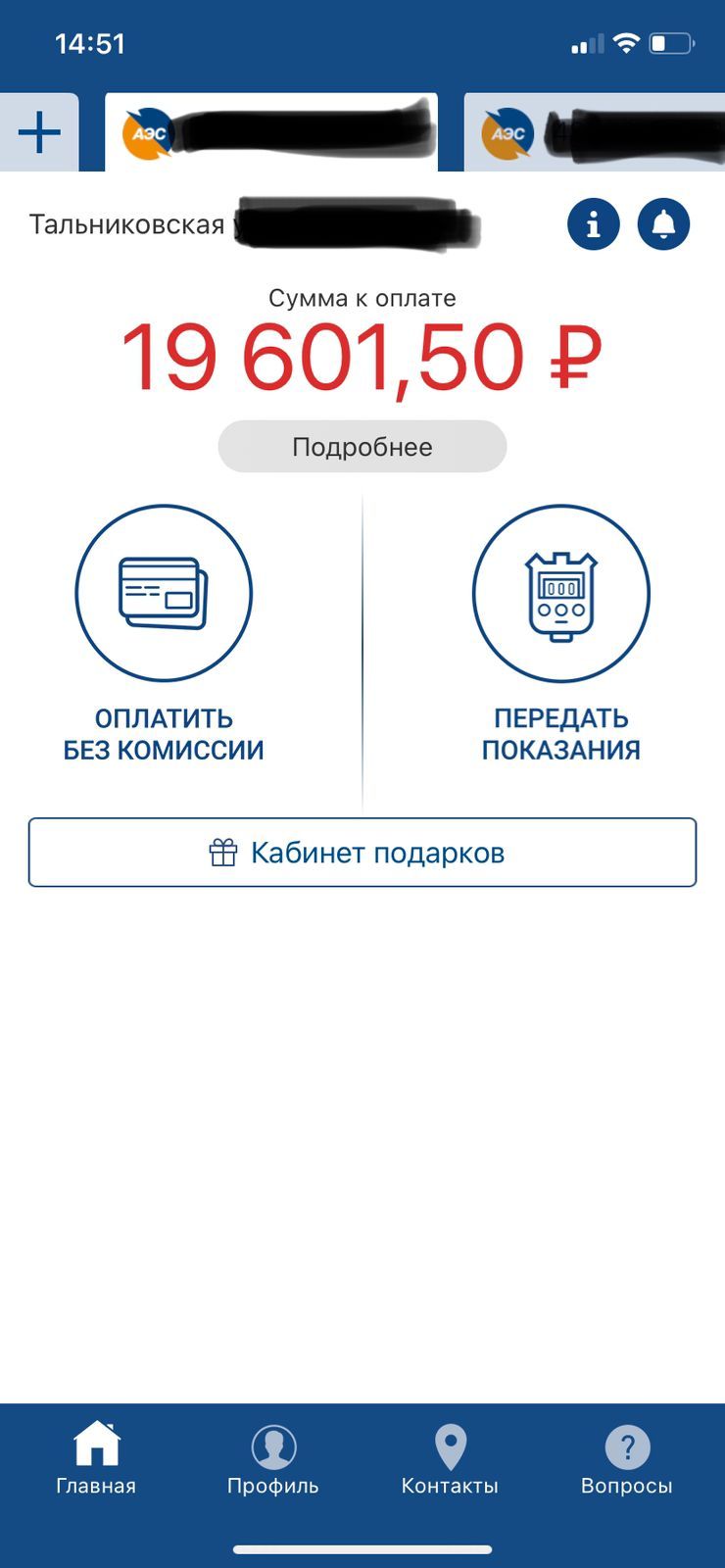725x1568 pixels.
Task: Go to the Главная tab
Action: [x=96, y=1459]
